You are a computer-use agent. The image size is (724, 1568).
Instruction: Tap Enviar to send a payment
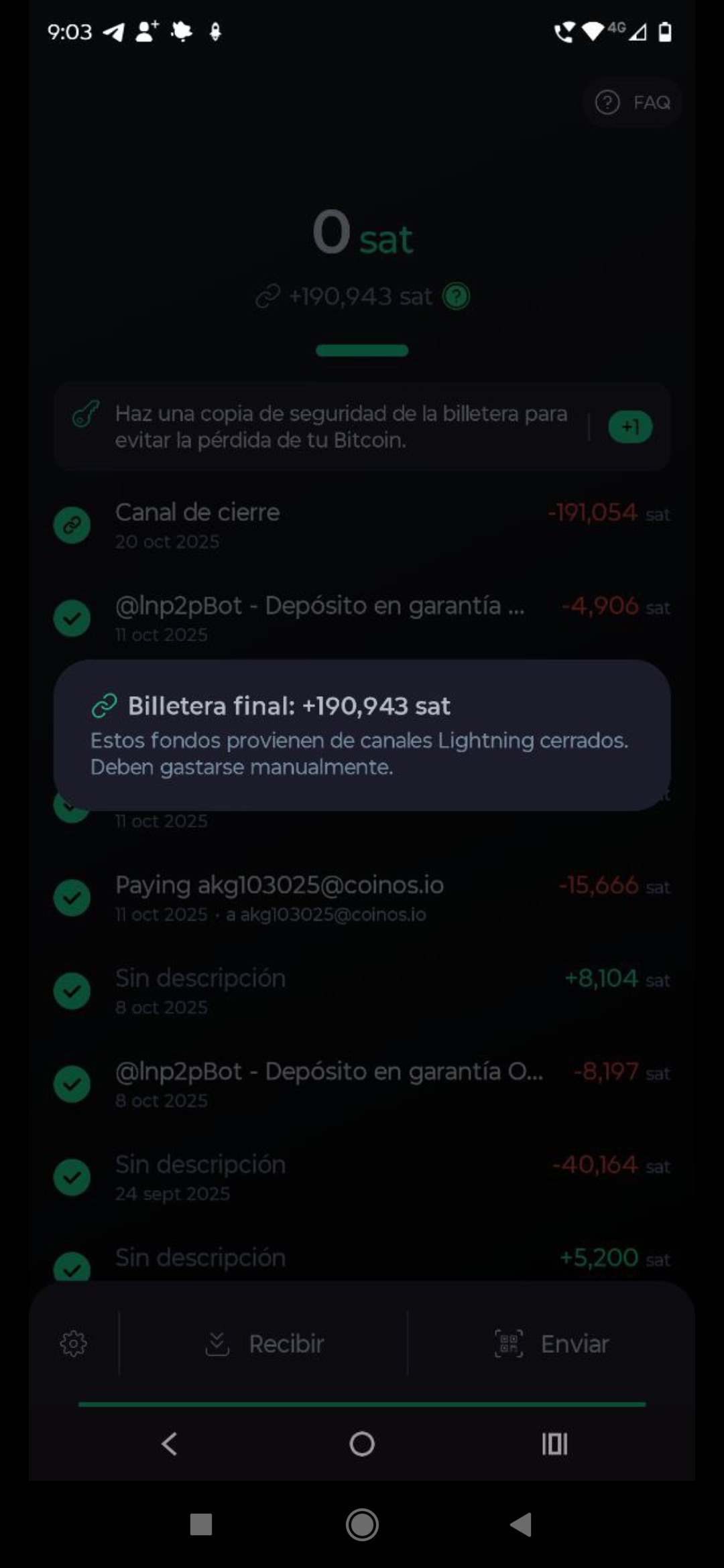[x=552, y=1344]
